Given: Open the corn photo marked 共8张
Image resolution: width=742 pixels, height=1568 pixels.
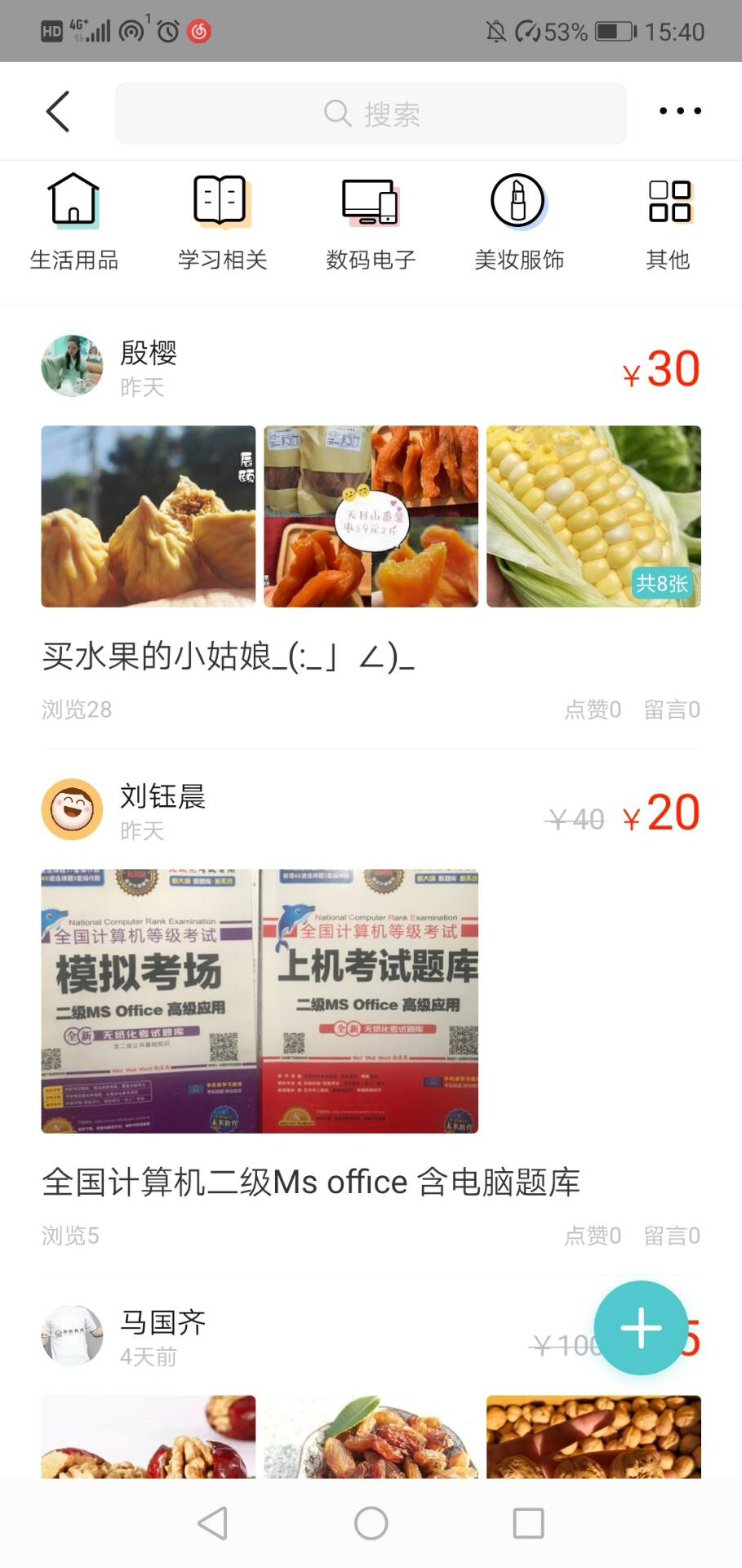Looking at the screenshot, I should point(593,516).
